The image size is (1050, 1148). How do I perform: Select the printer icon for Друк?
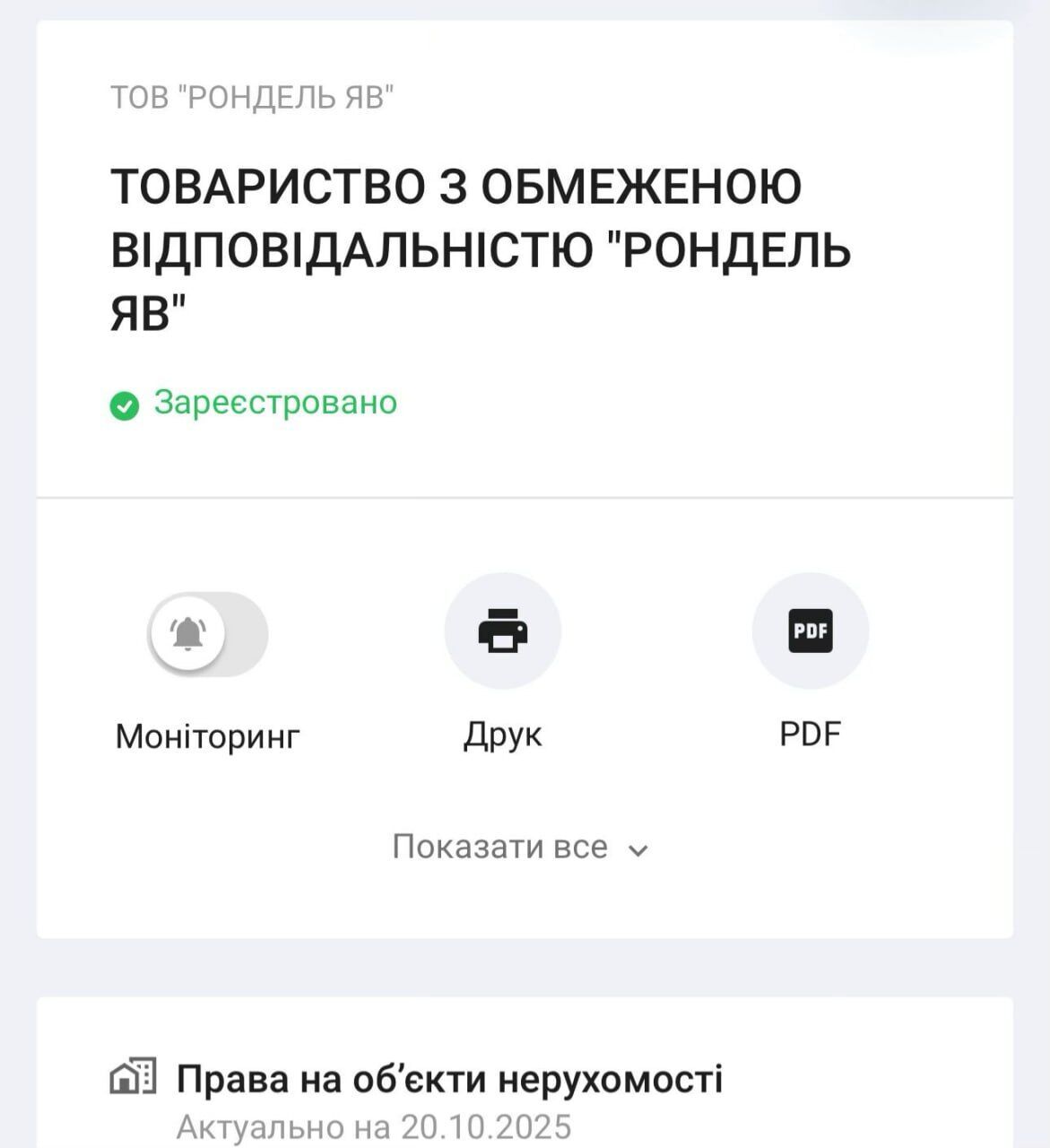coord(503,631)
